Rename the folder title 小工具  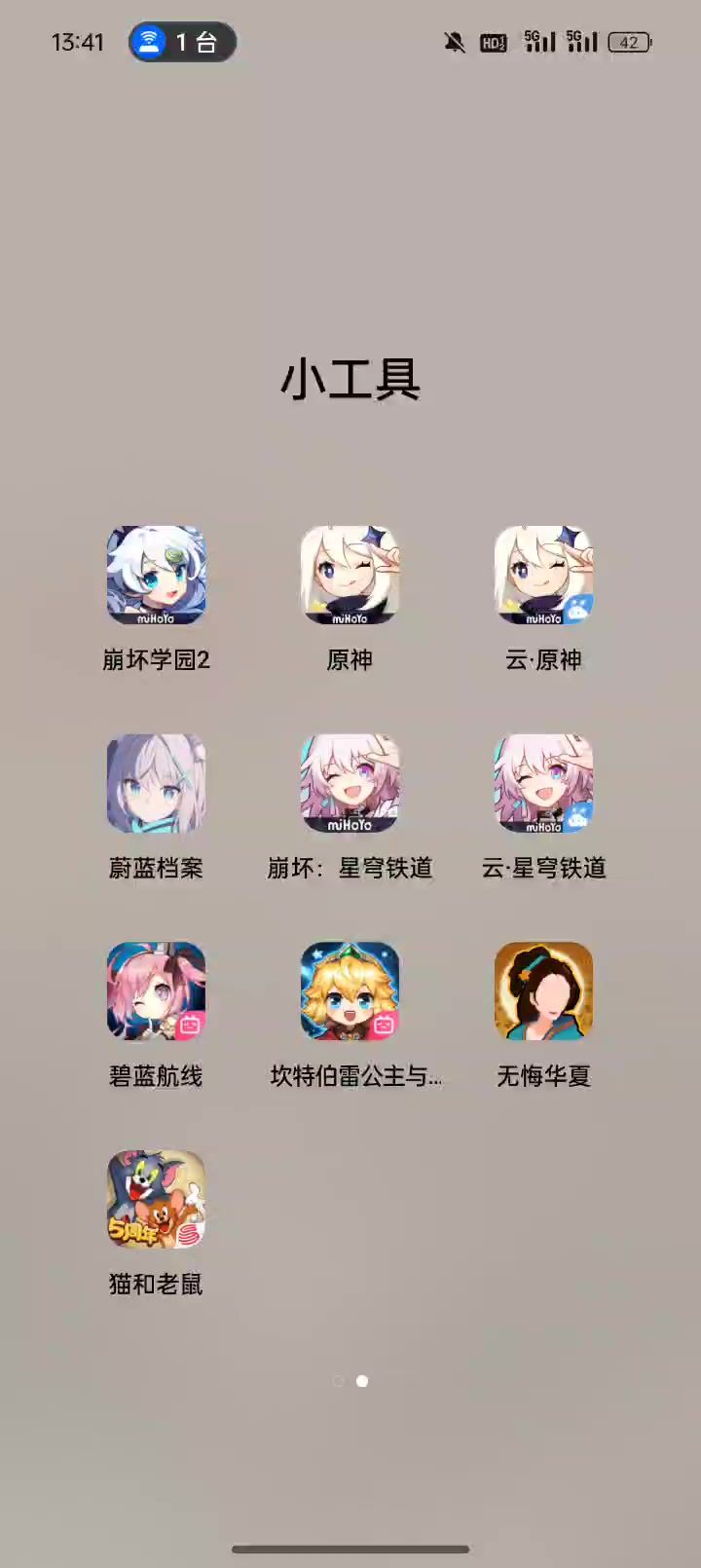(x=350, y=380)
